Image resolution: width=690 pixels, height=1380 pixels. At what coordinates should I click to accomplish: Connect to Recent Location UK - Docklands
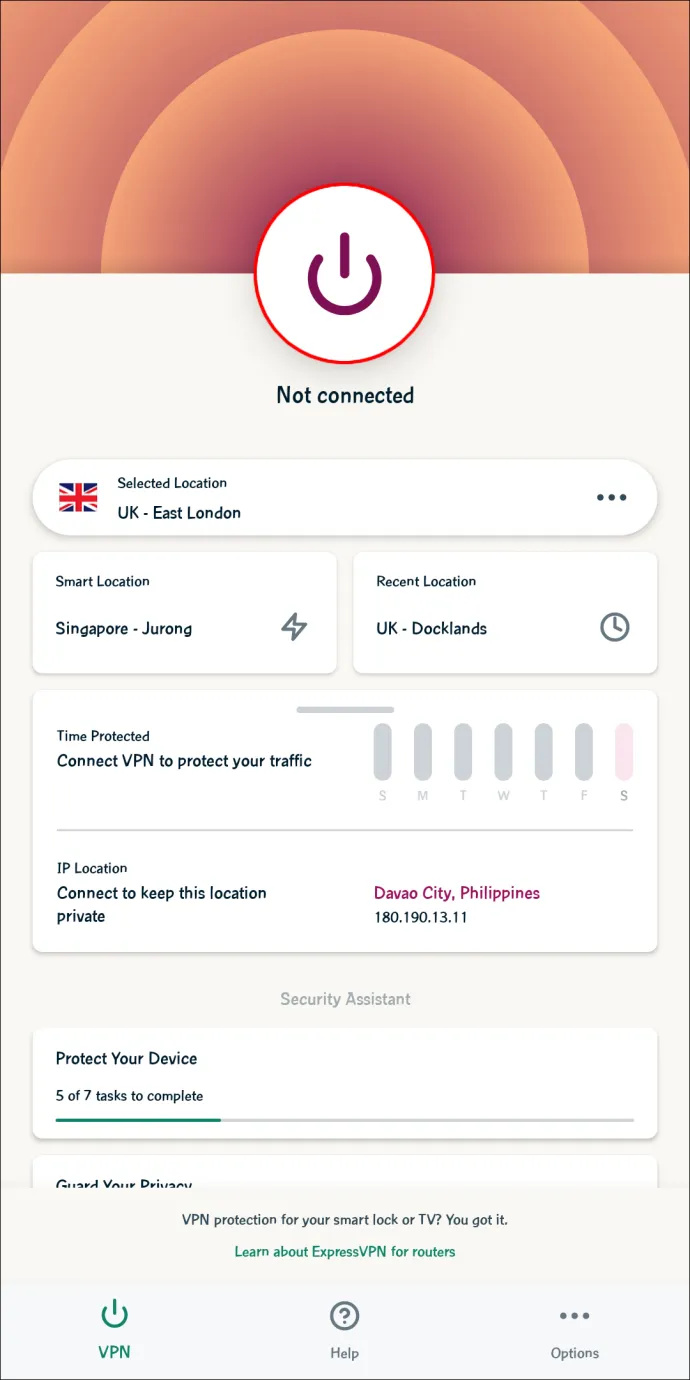[x=505, y=612]
